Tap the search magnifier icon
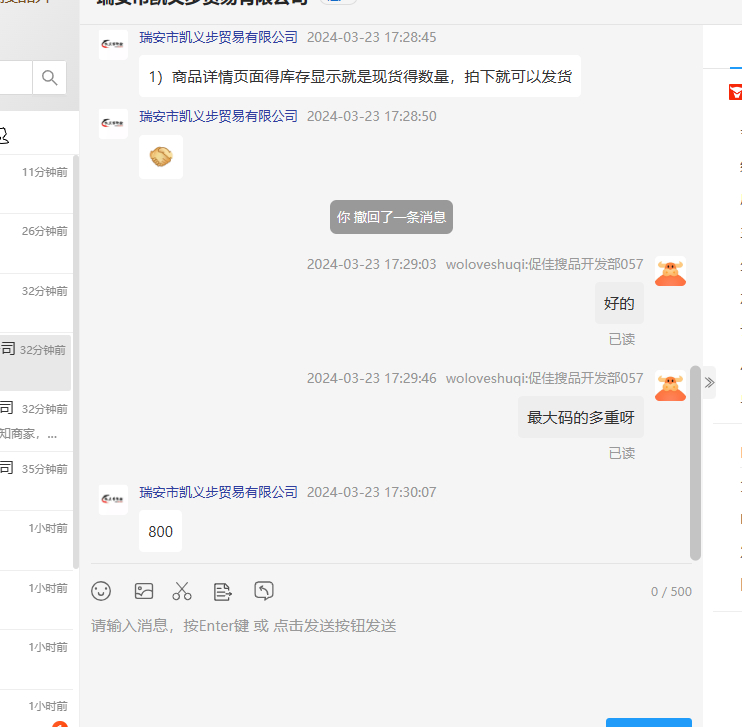 [49, 78]
